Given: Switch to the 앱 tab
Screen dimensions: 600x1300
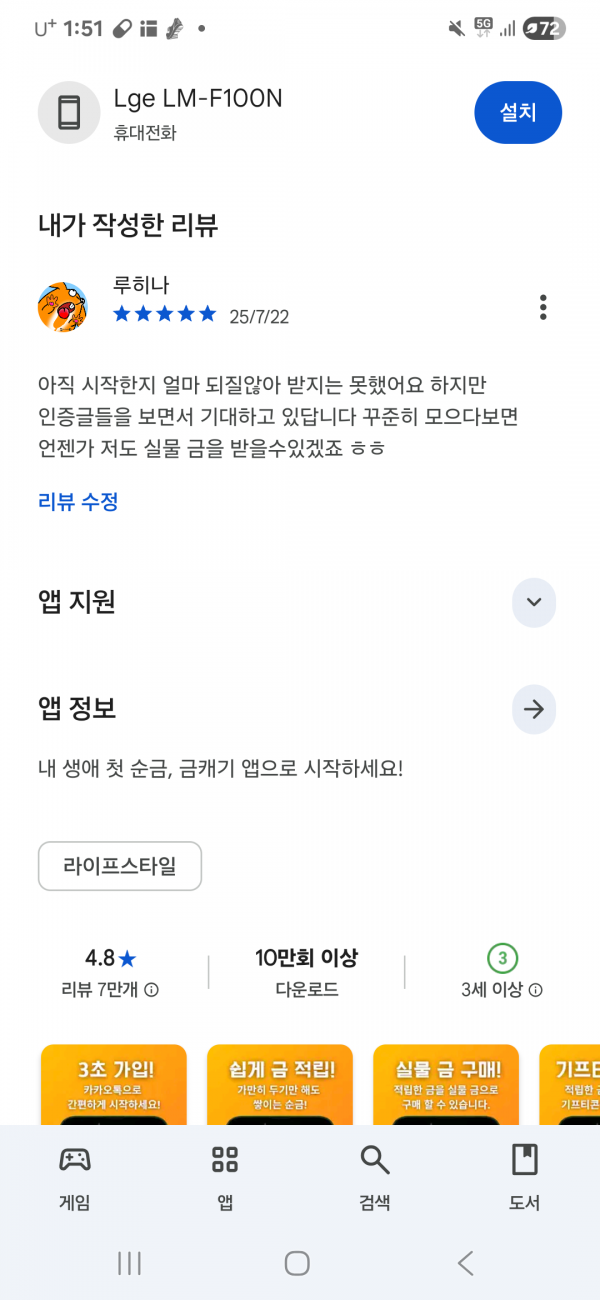Looking at the screenshot, I should 225,1178.
